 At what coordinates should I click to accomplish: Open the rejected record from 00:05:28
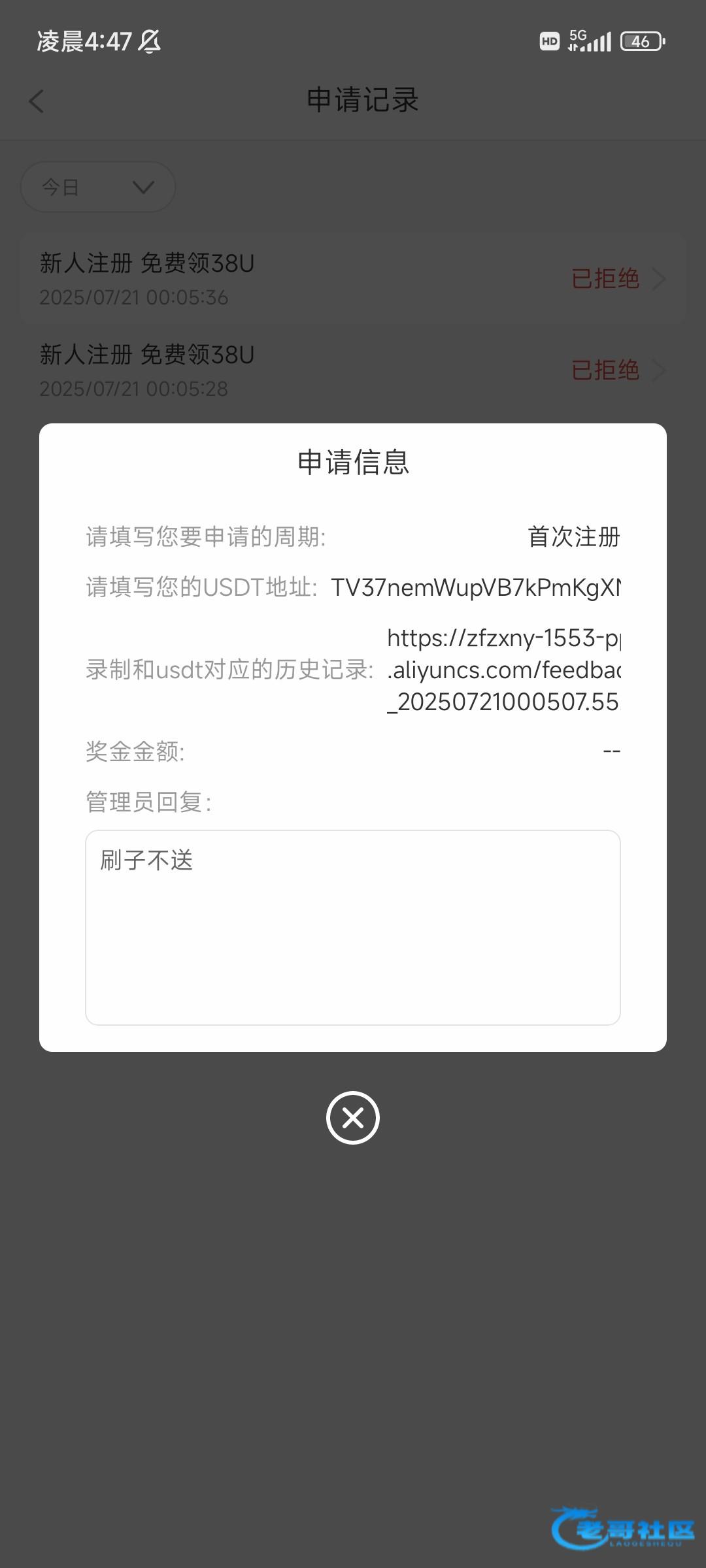(353, 370)
